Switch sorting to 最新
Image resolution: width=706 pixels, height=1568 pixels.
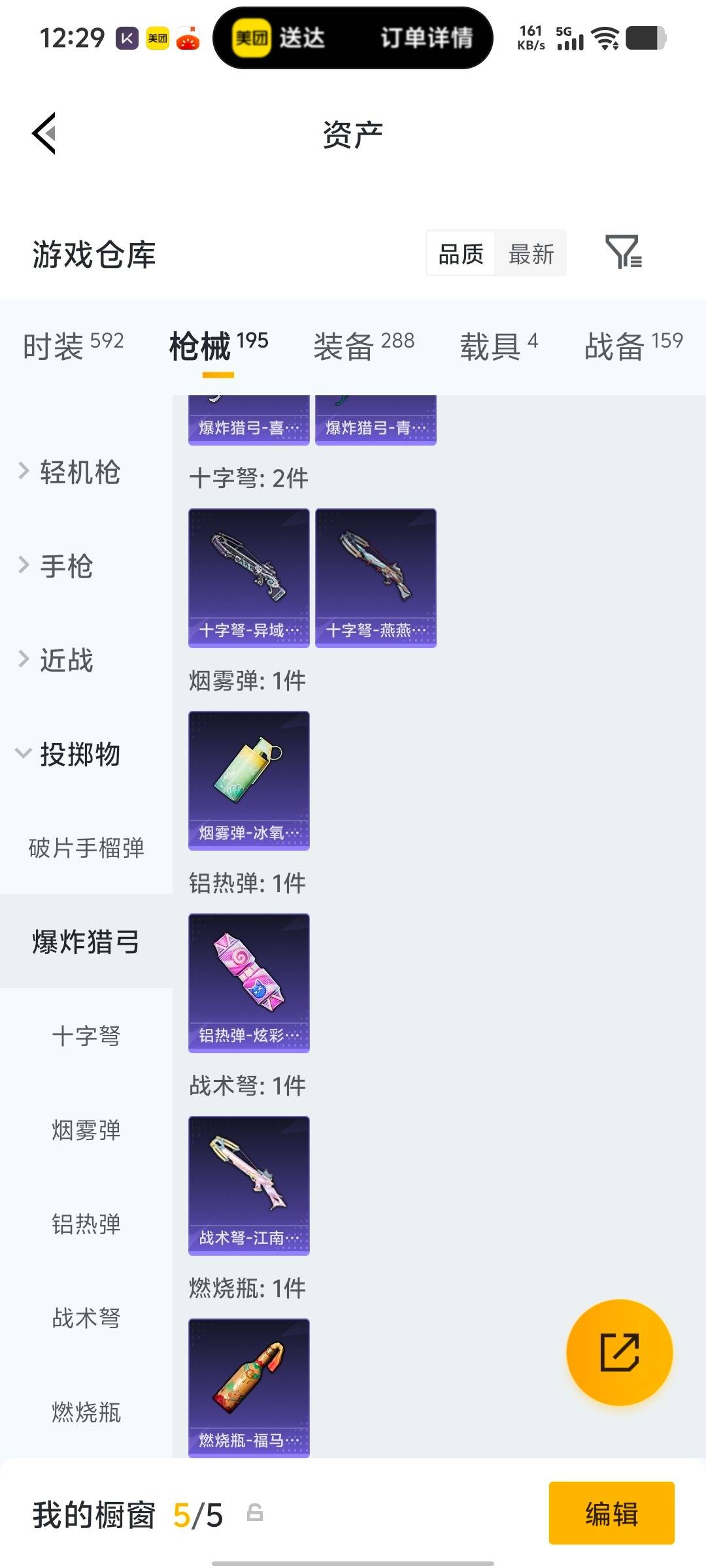pyautogui.click(x=531, y=253)
